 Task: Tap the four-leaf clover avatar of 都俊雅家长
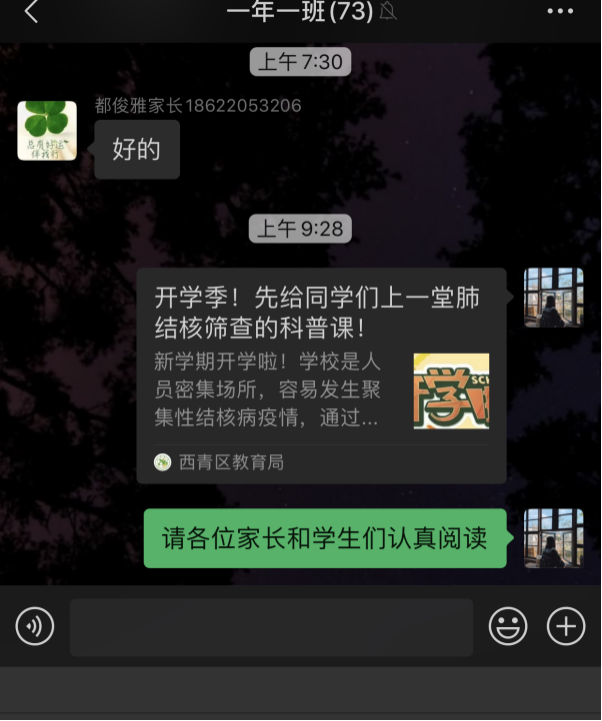[x=47, y=131]
